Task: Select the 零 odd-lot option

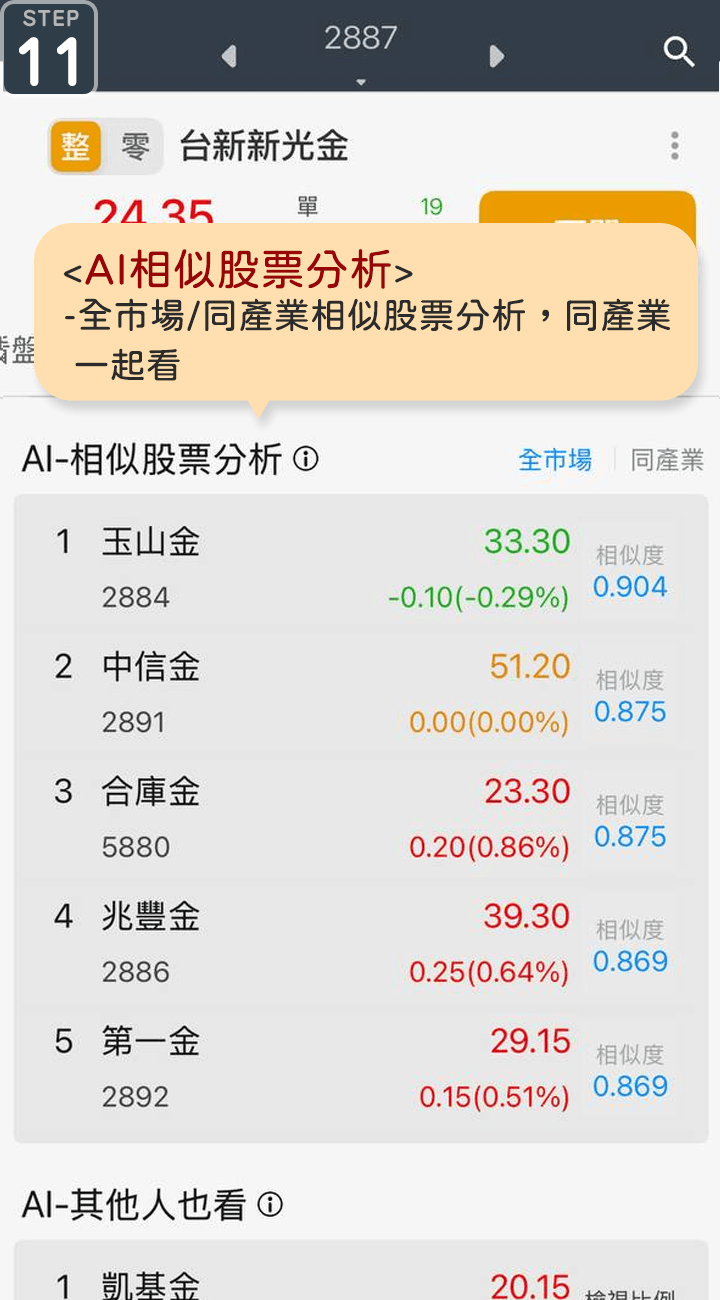Action: click(x=135, y=147)
